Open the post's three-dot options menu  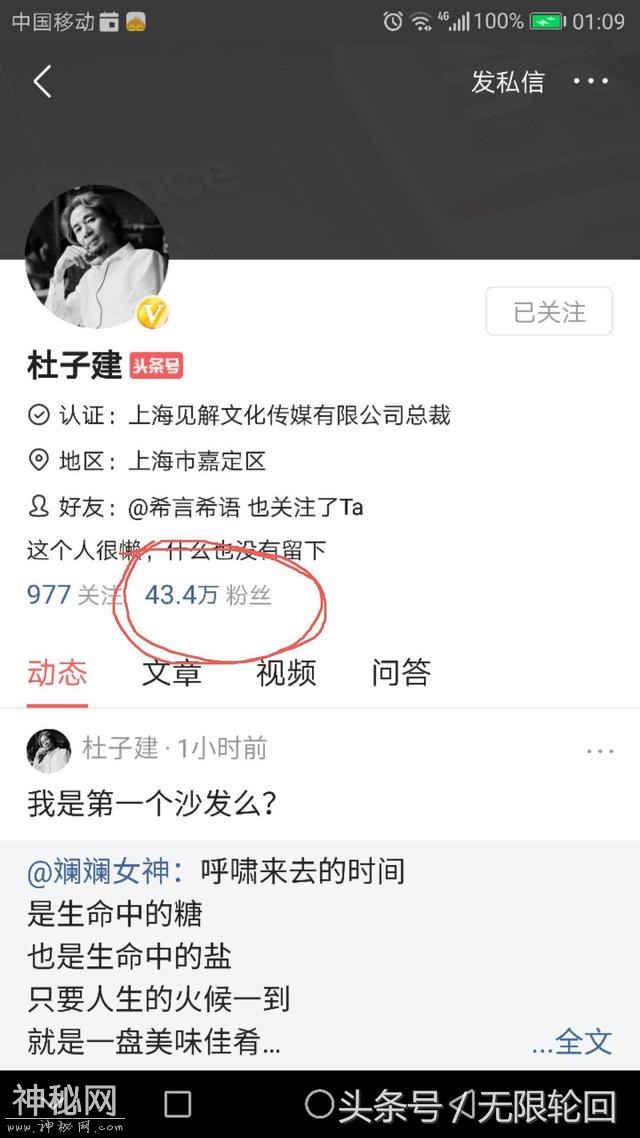600,750
